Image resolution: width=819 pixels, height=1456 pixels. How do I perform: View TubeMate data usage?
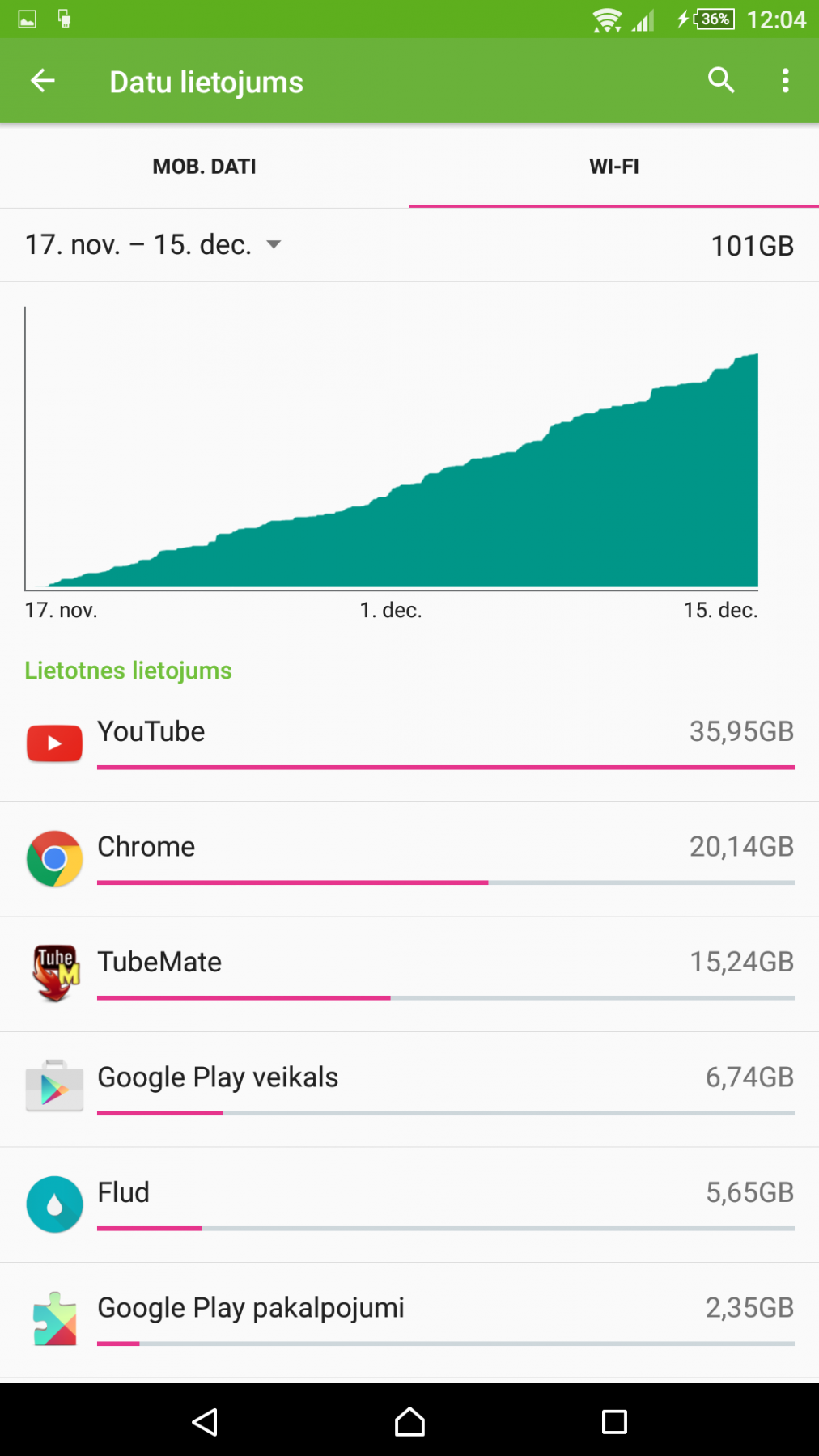(409, 974)
